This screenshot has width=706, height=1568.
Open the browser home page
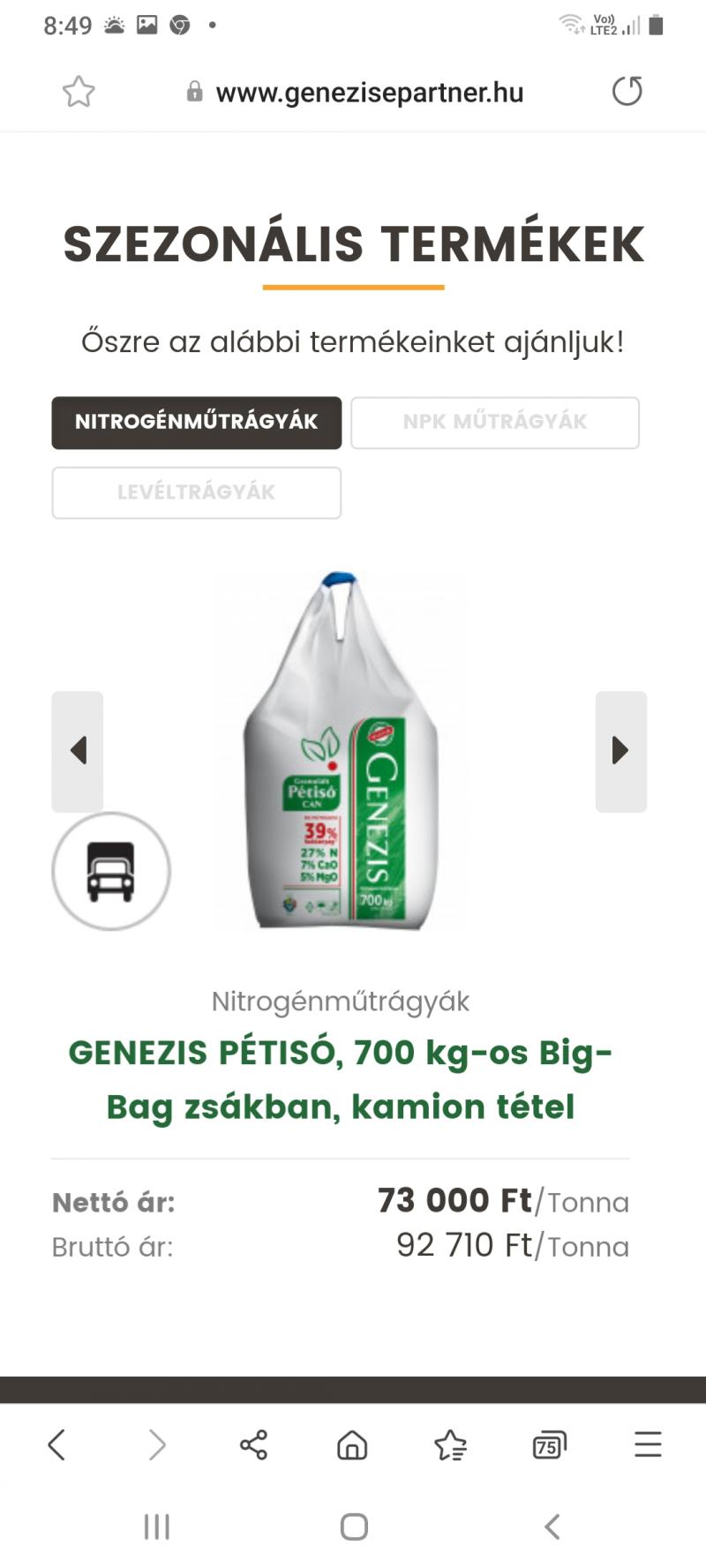point(352,1445)
